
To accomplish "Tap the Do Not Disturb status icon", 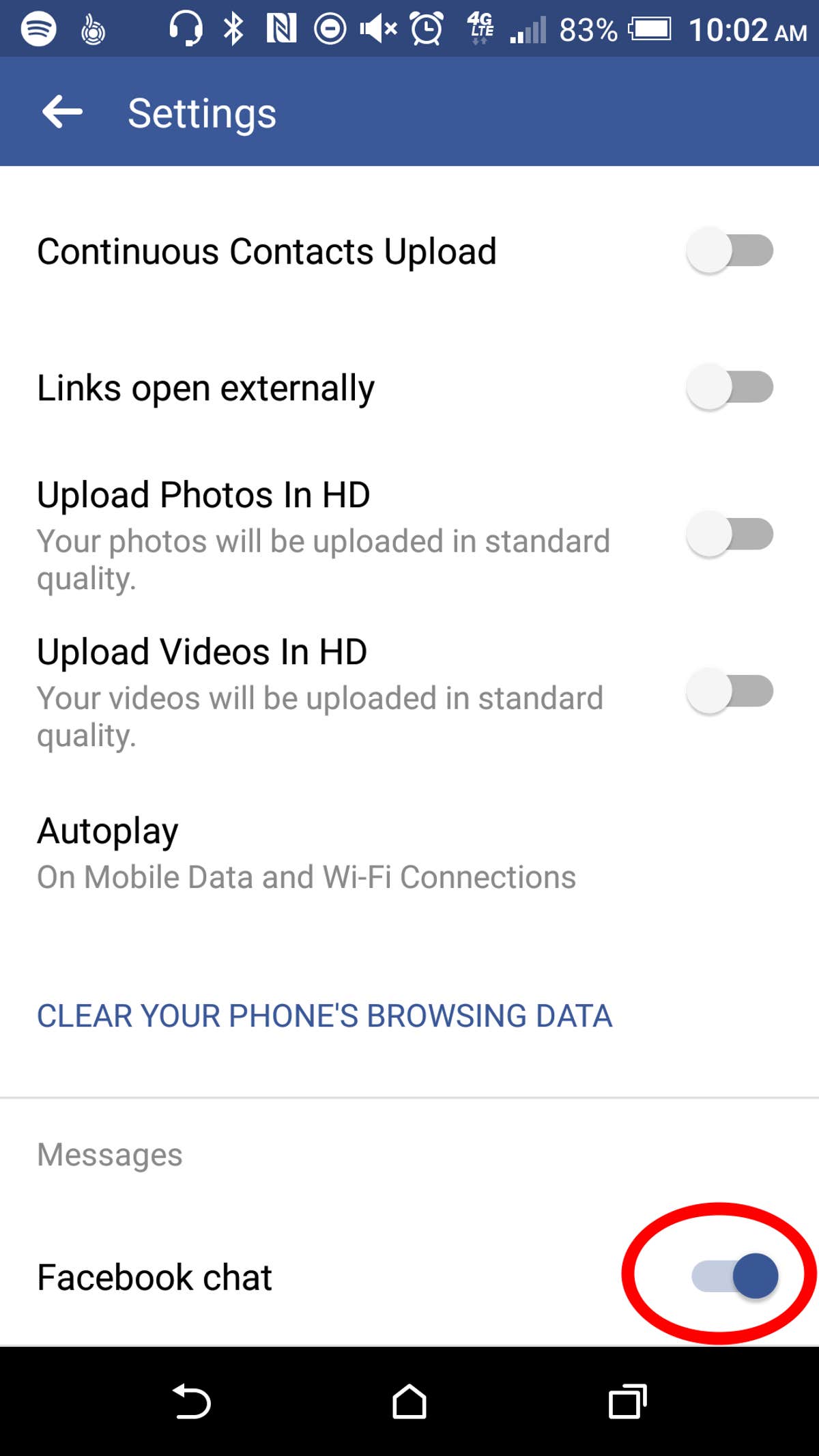I will pyautogui.click(x=330, y=29).
